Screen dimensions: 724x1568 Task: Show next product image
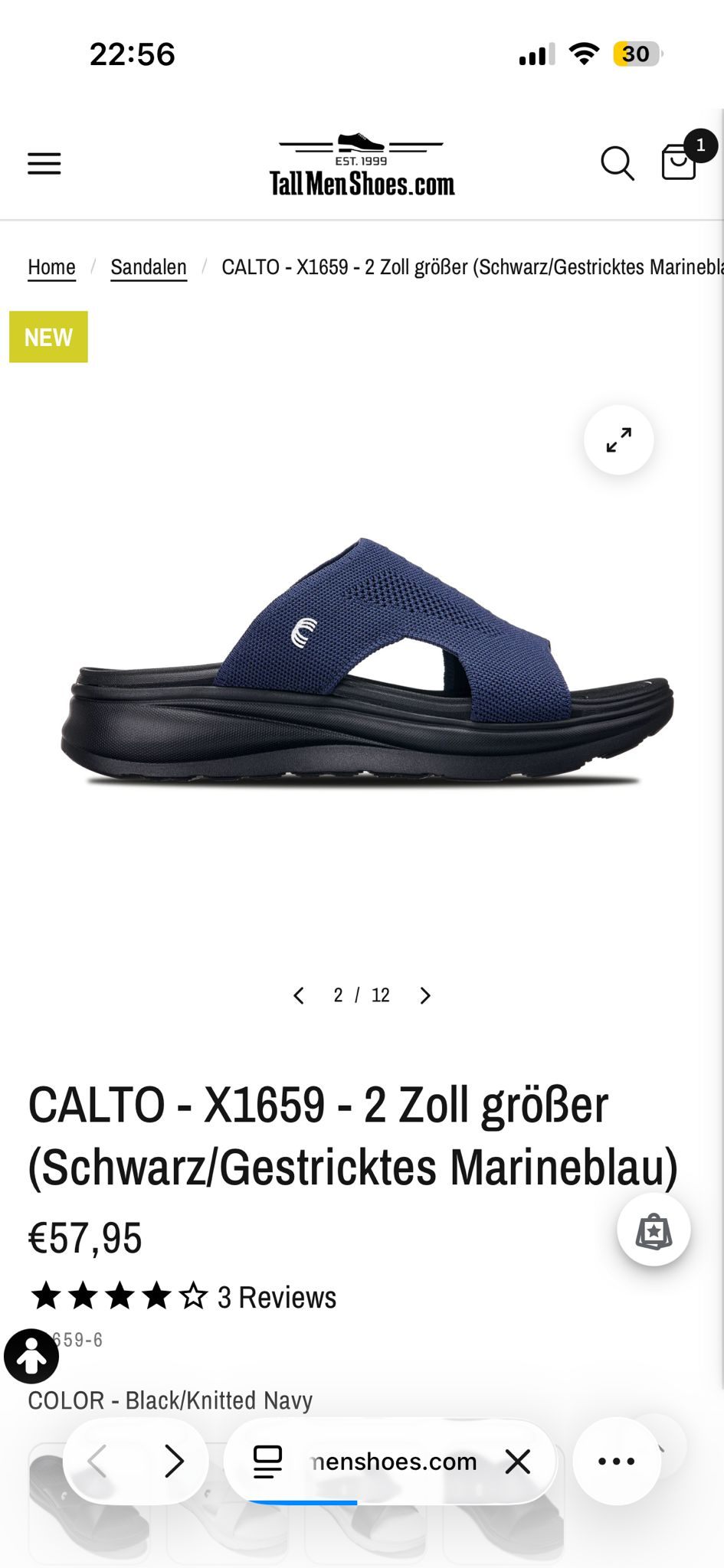[x=425, y=995]
